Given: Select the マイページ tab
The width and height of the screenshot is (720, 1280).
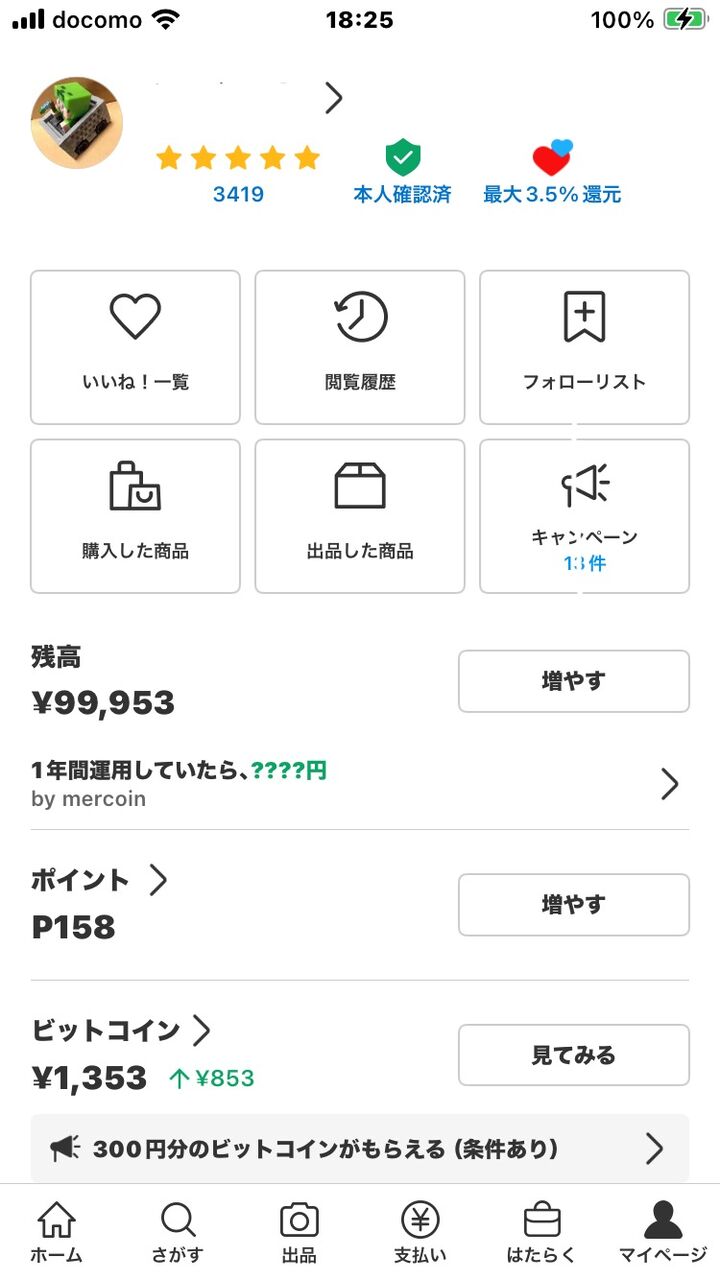Looking at the screenshot, I should click(x=662, y=1233).
